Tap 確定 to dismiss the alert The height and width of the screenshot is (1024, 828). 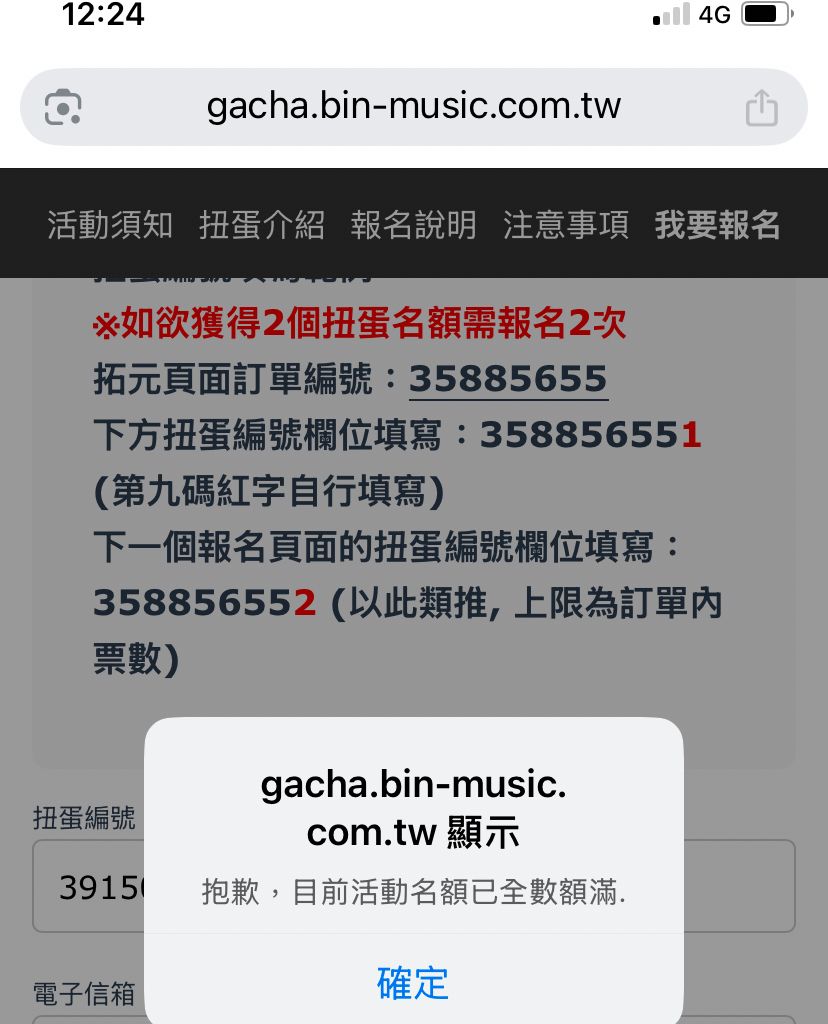point(413,982)
